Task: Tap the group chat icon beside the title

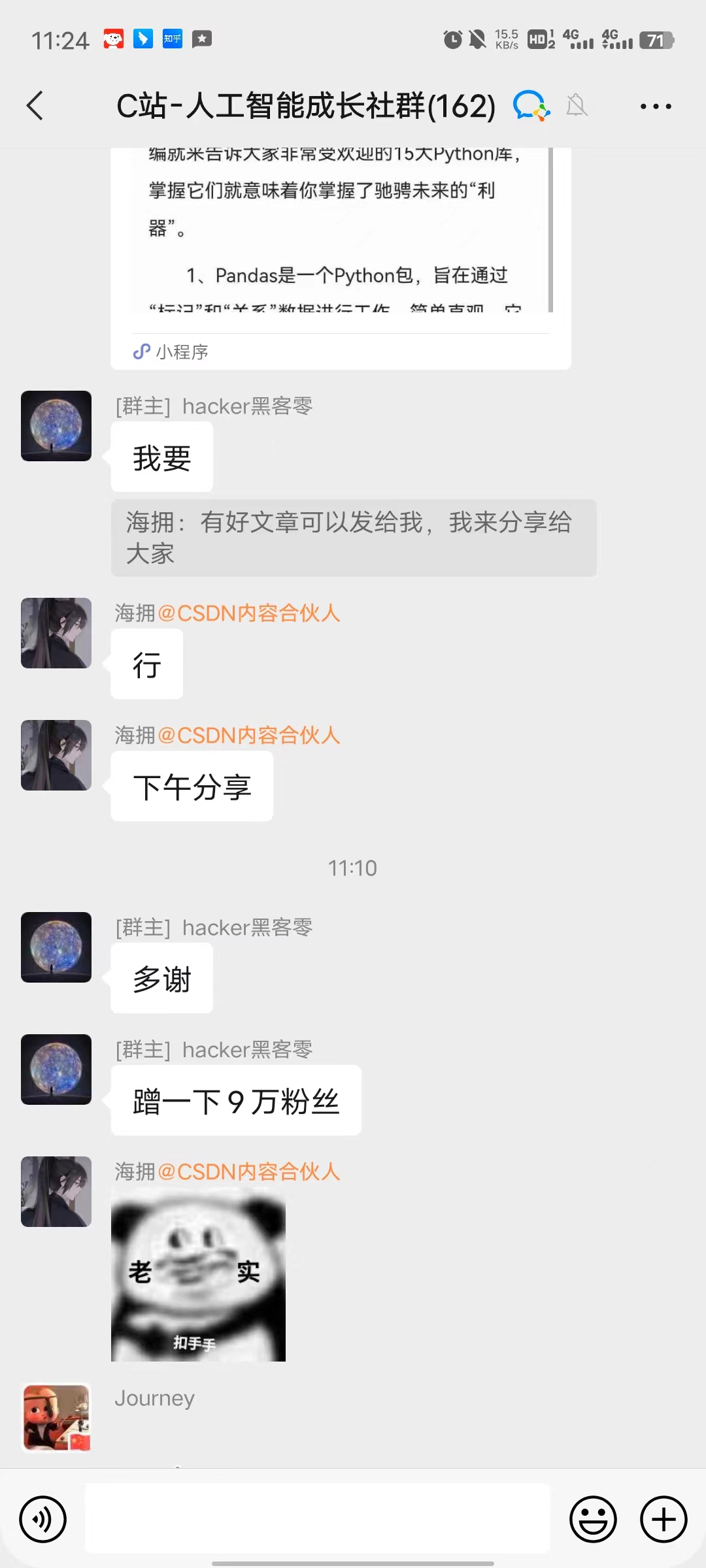Action: tap(530, 106)
